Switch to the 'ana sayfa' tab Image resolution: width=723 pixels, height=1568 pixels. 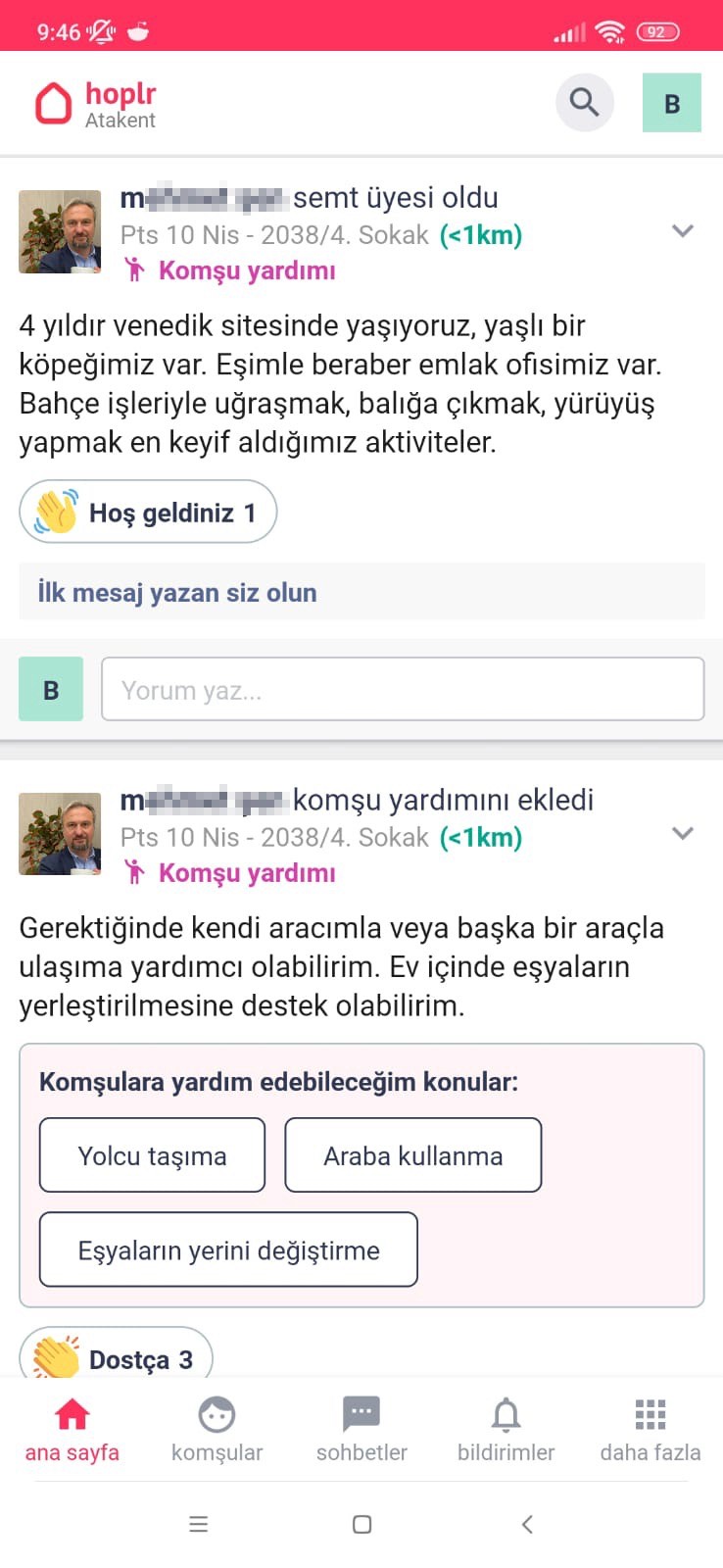pos(72,1430)
